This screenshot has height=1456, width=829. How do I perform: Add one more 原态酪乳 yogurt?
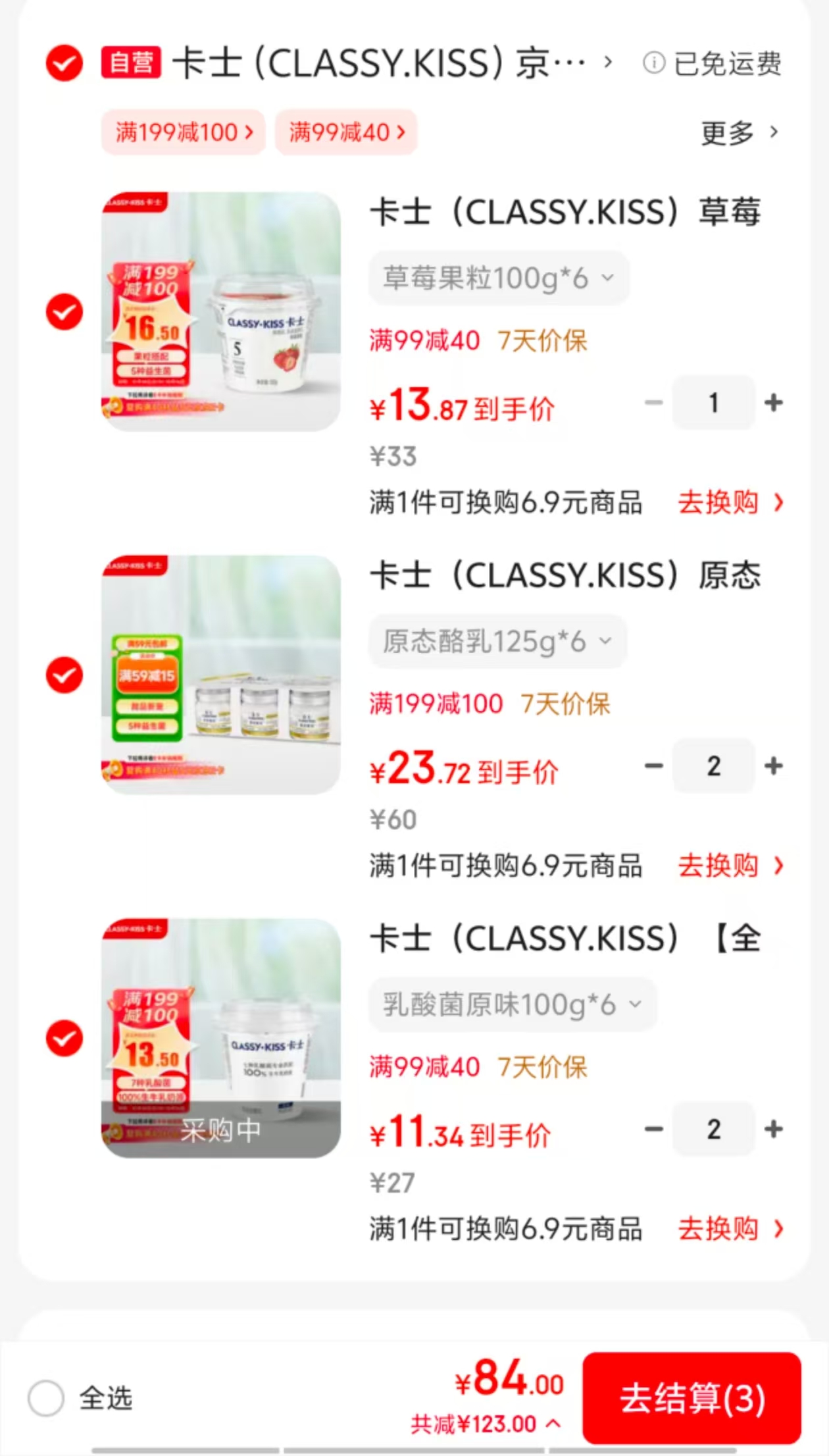click(x=774, y=766)
